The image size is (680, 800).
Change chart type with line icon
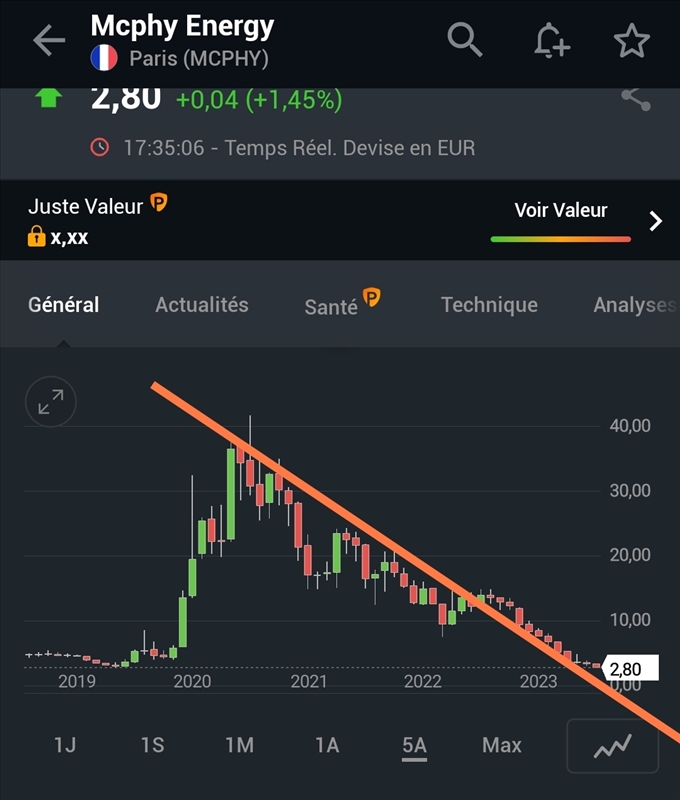(x=612, y=746)
